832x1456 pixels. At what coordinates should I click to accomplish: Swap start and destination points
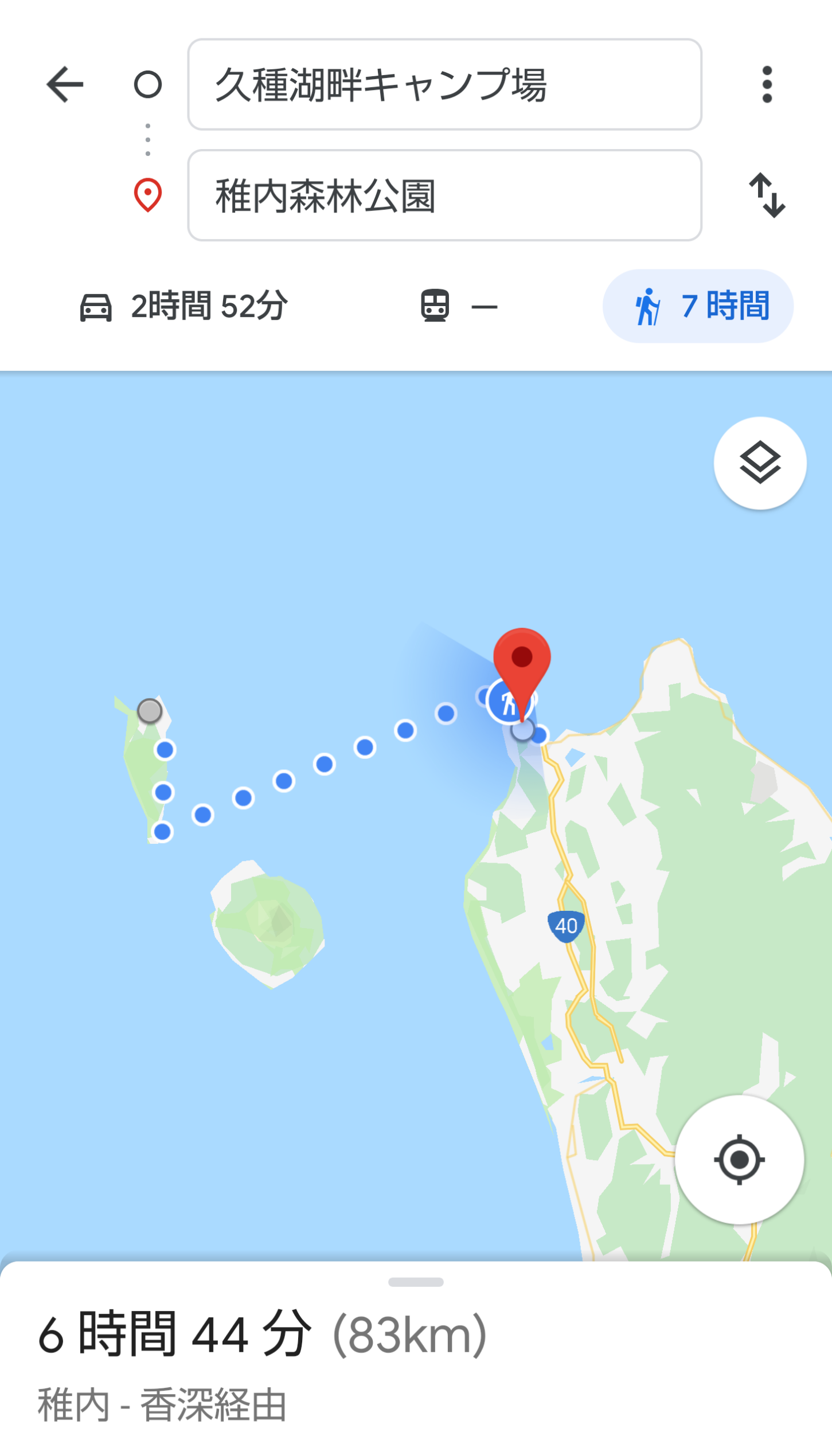(767, 195)
